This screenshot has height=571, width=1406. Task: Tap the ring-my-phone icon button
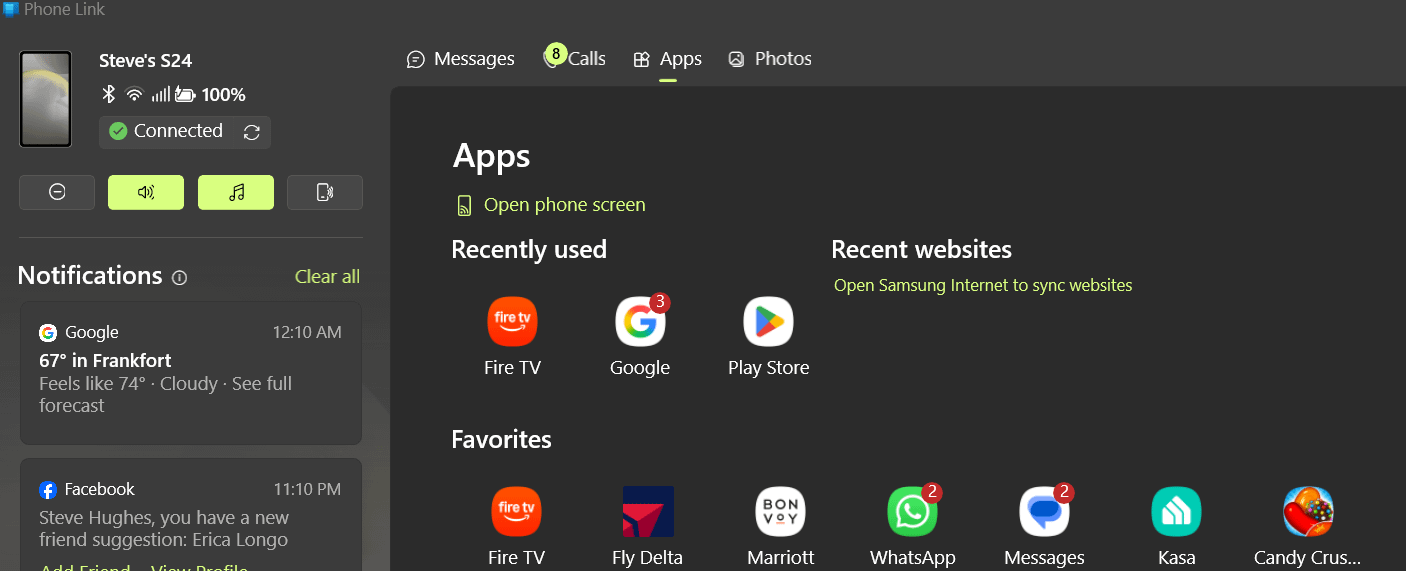pyautogui.click(x=325, y=192)
